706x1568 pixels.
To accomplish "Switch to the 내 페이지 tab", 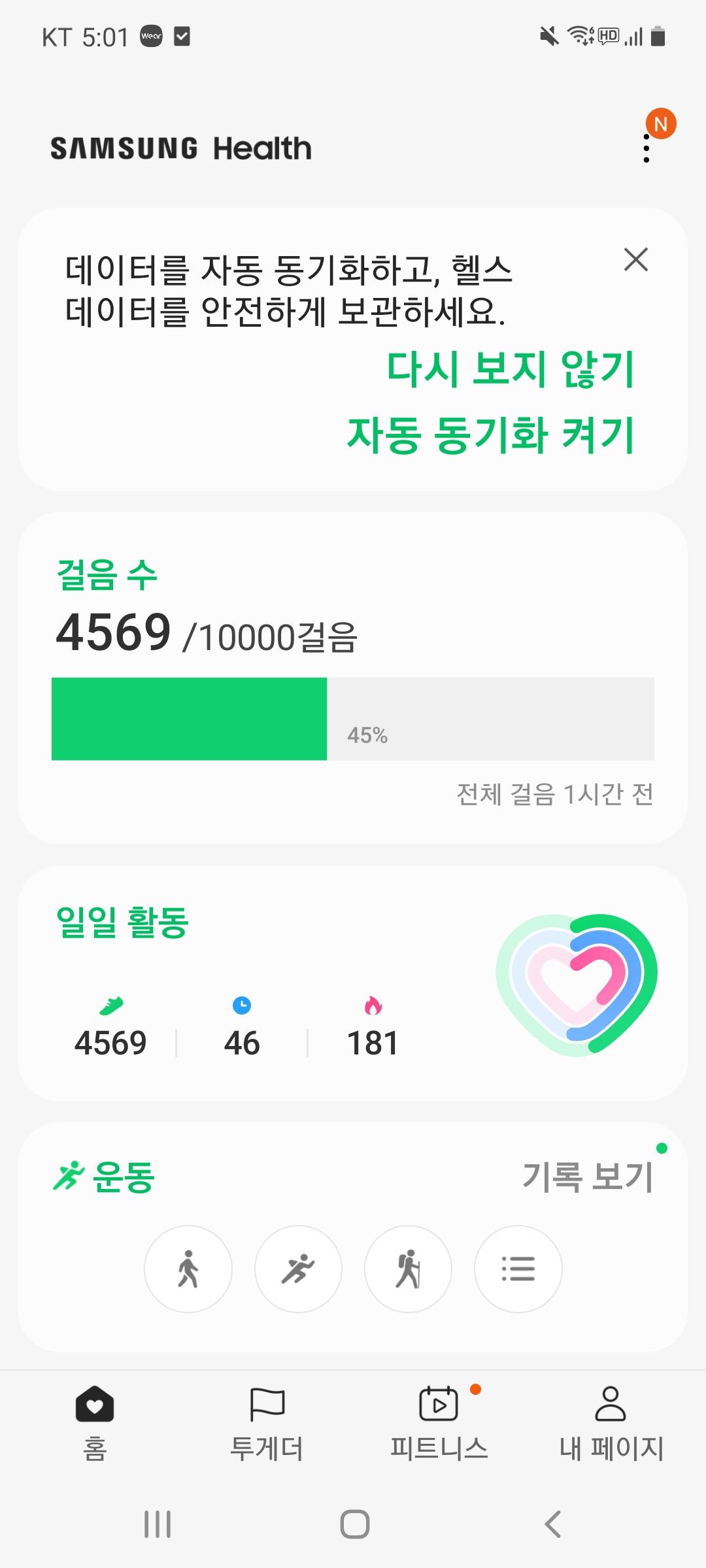I will pyautogui.click(x=611, y=1423).
